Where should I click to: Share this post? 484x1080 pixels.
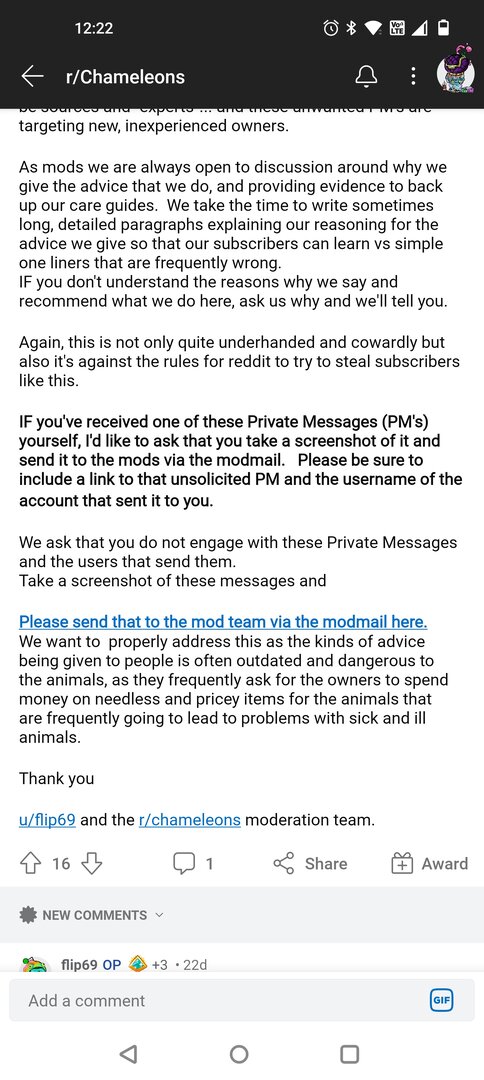point(310,864)
